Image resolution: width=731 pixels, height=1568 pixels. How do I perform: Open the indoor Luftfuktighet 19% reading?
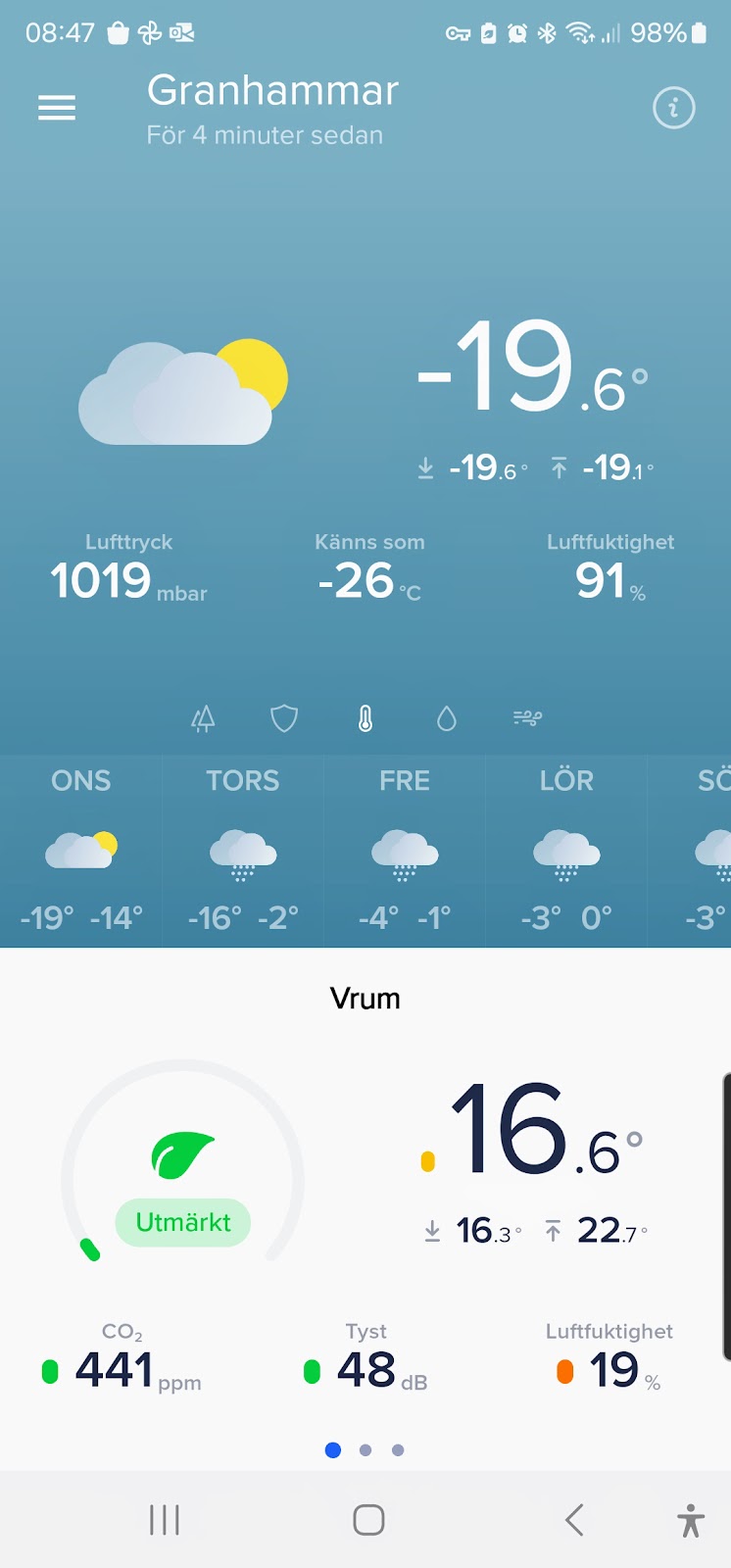click(x=609, y=1358)
